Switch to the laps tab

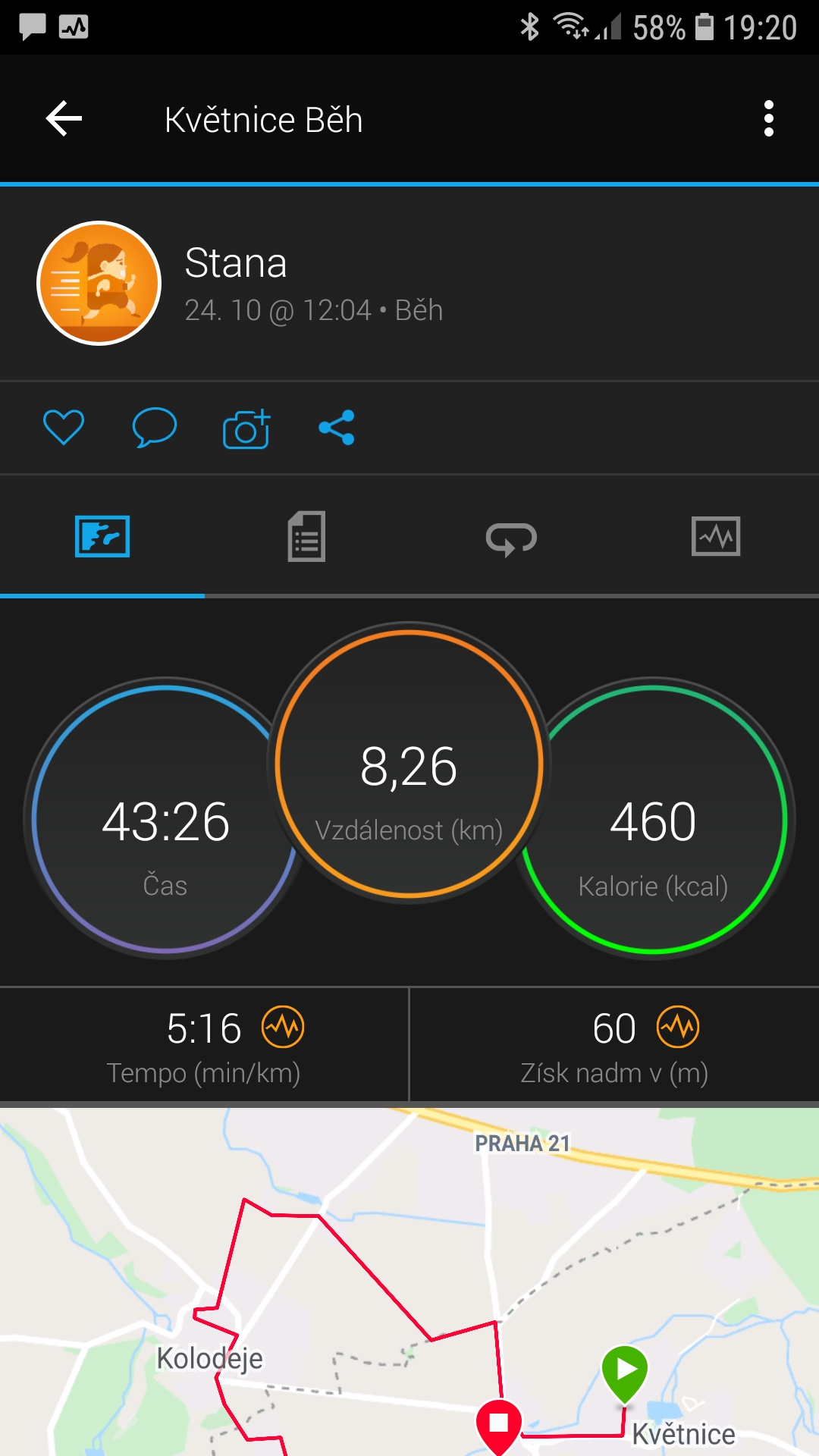[x=511, y=538]
